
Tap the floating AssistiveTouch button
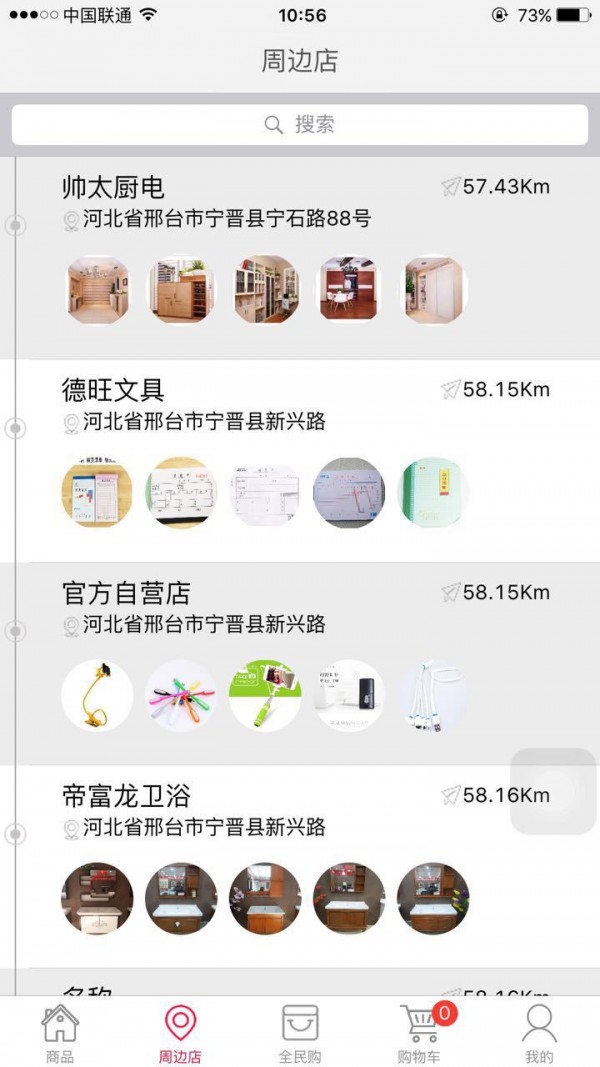[x=553, y=790]
